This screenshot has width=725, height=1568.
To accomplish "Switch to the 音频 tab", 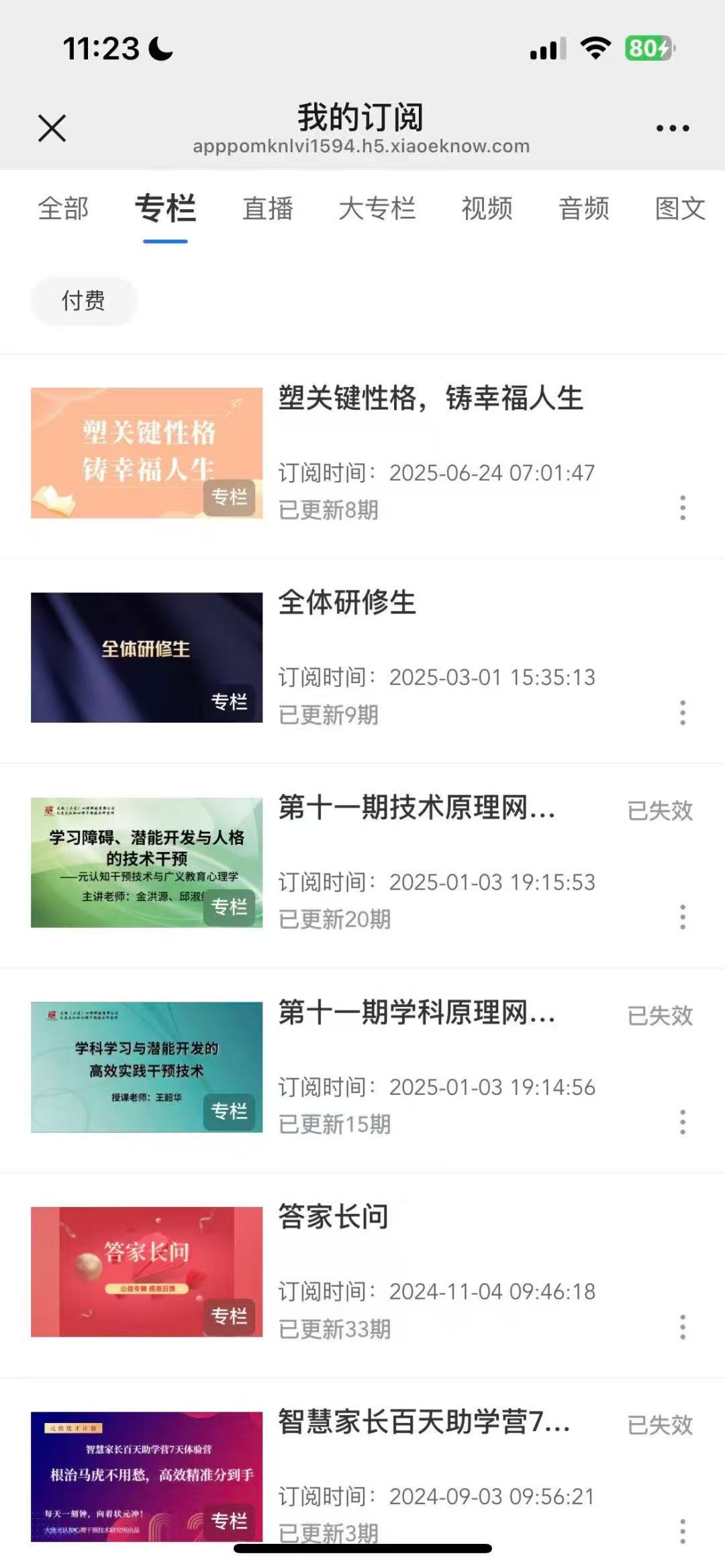I will tap(583, 208).
